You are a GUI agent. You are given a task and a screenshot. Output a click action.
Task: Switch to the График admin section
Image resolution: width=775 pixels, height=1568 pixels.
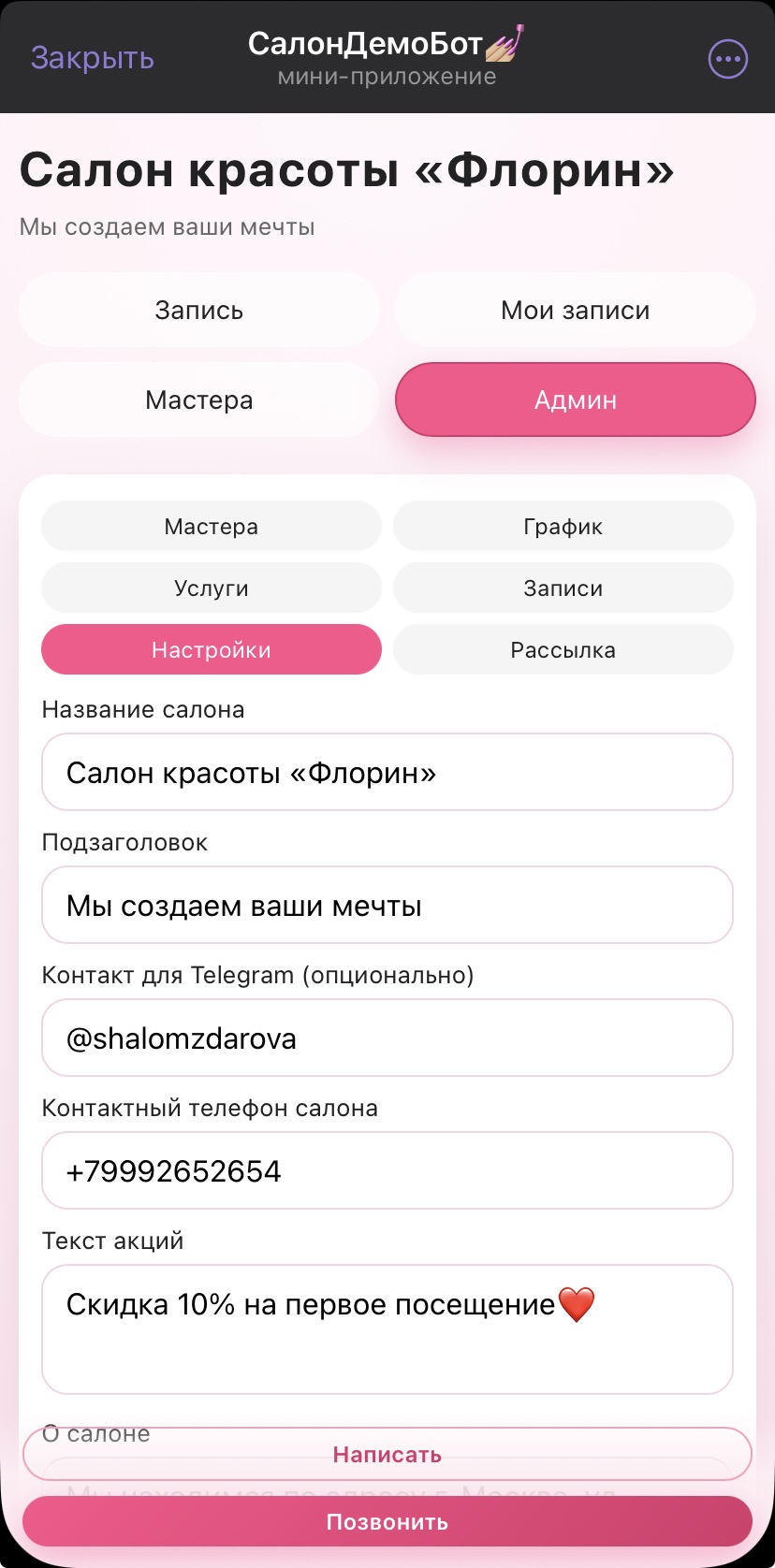(x=563, y=526)
